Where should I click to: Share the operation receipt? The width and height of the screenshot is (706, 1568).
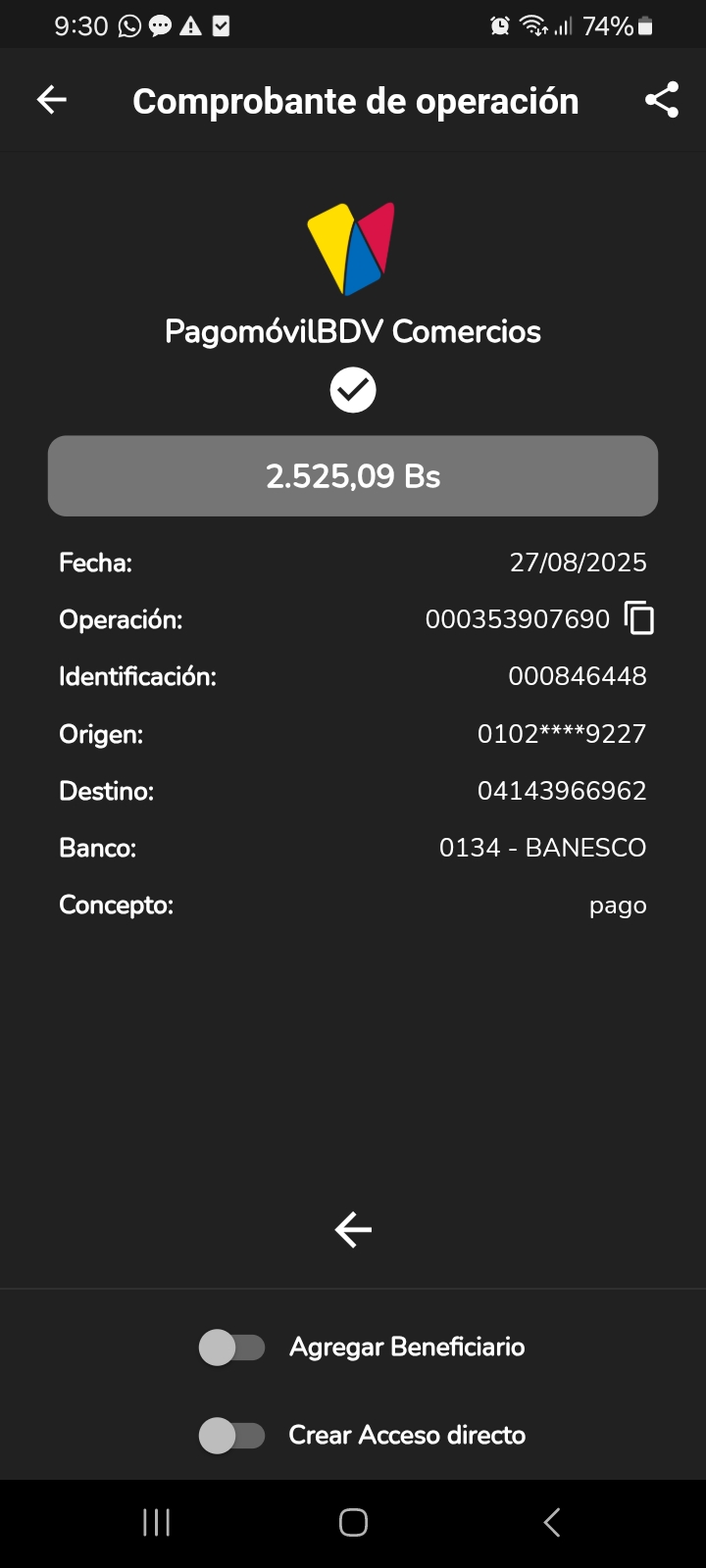[x=662, y=100]
